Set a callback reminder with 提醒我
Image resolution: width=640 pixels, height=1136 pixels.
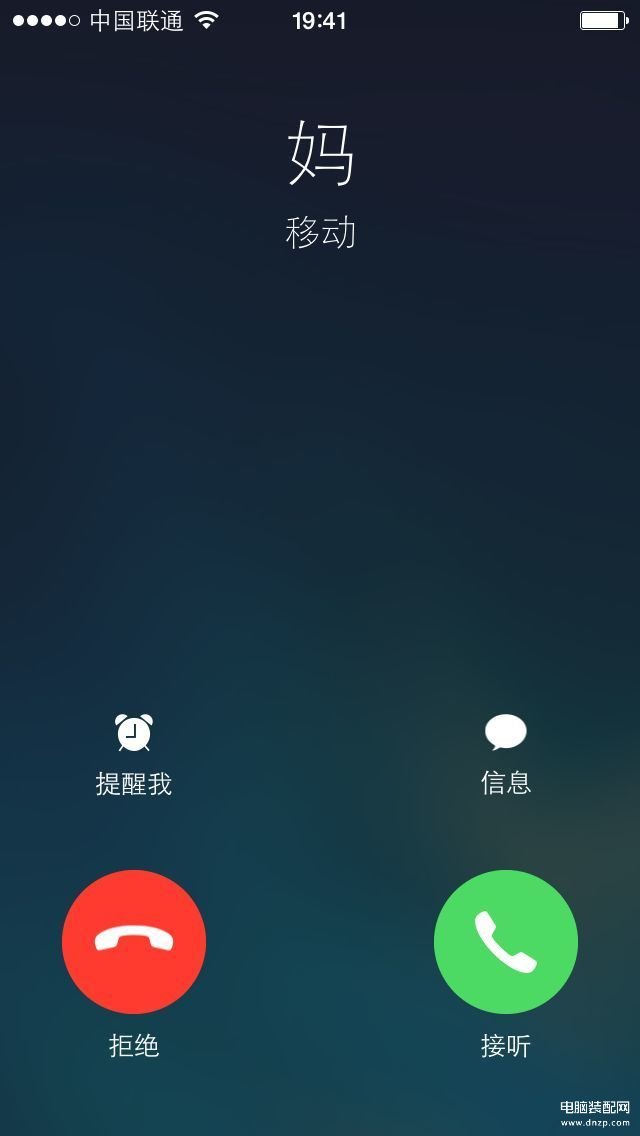click(134, 753)
